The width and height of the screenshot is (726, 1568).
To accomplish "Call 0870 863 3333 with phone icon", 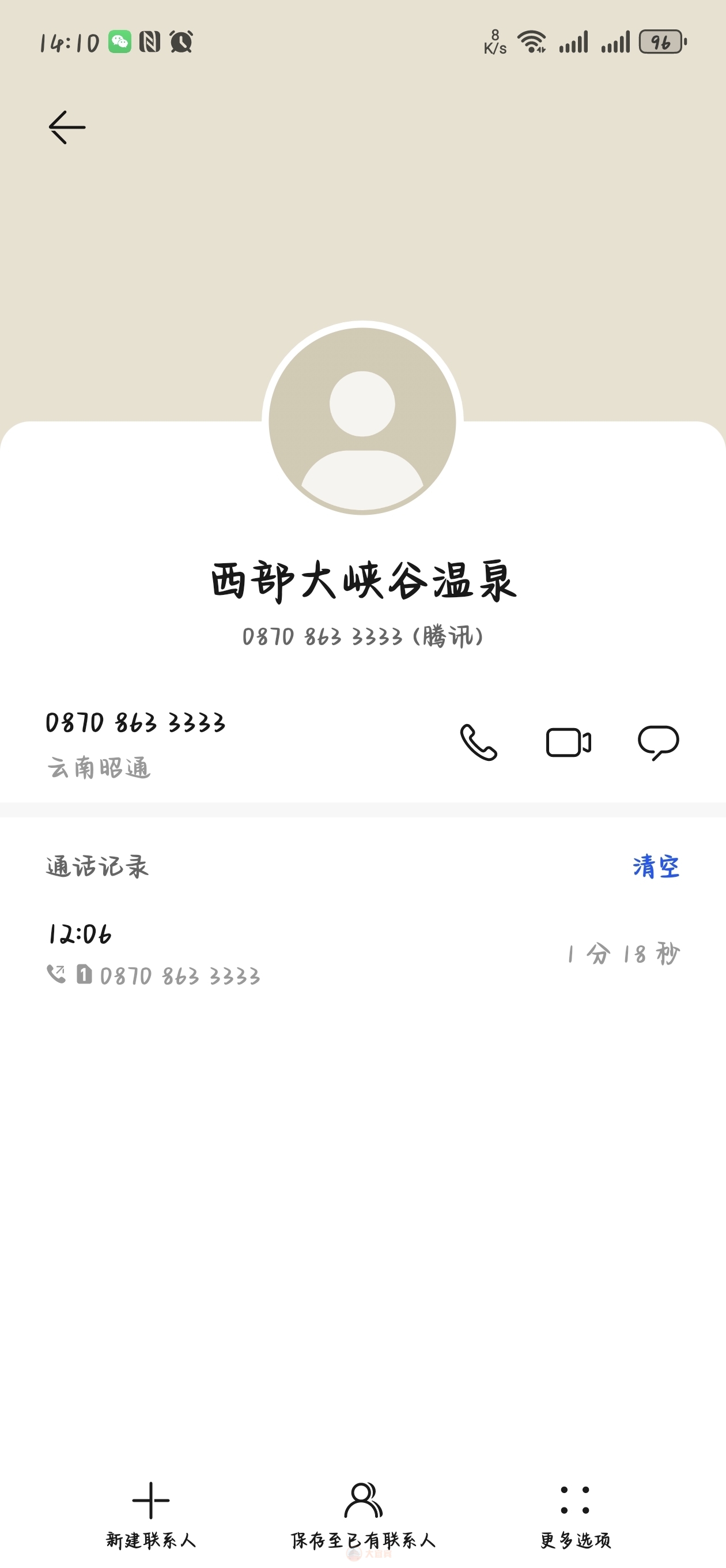I will pos(478,742).
